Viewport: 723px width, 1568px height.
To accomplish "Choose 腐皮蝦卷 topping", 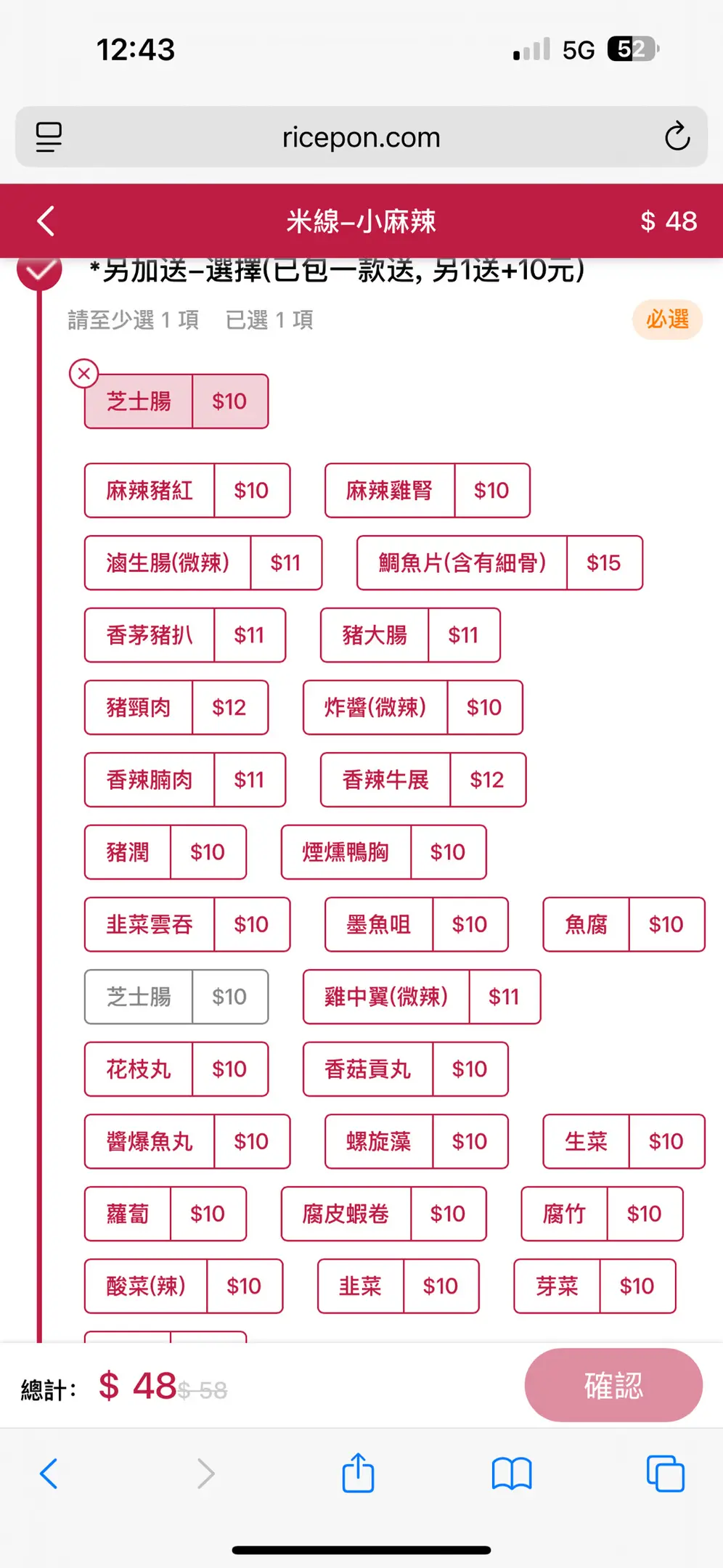I will 383,1214.
